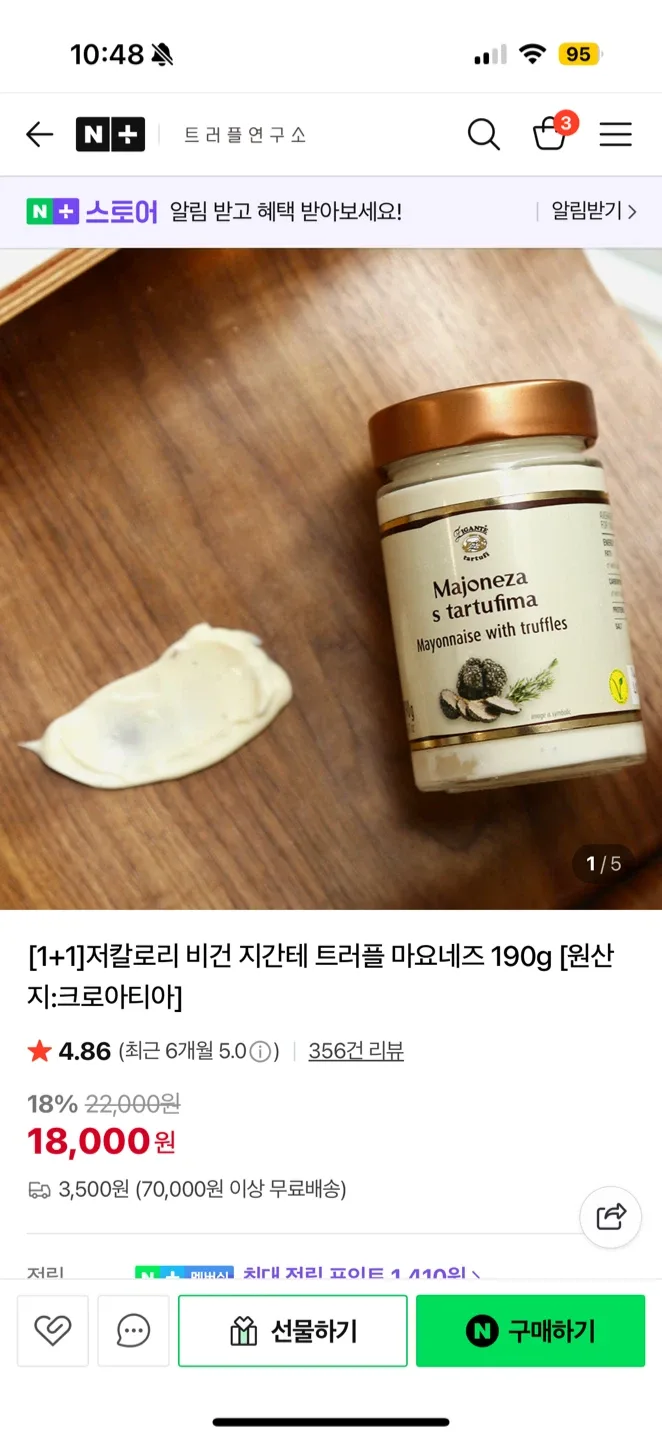Open the 트러플연구소 store page
Screen dimensions: 662x1440
(x=245, y=135)
